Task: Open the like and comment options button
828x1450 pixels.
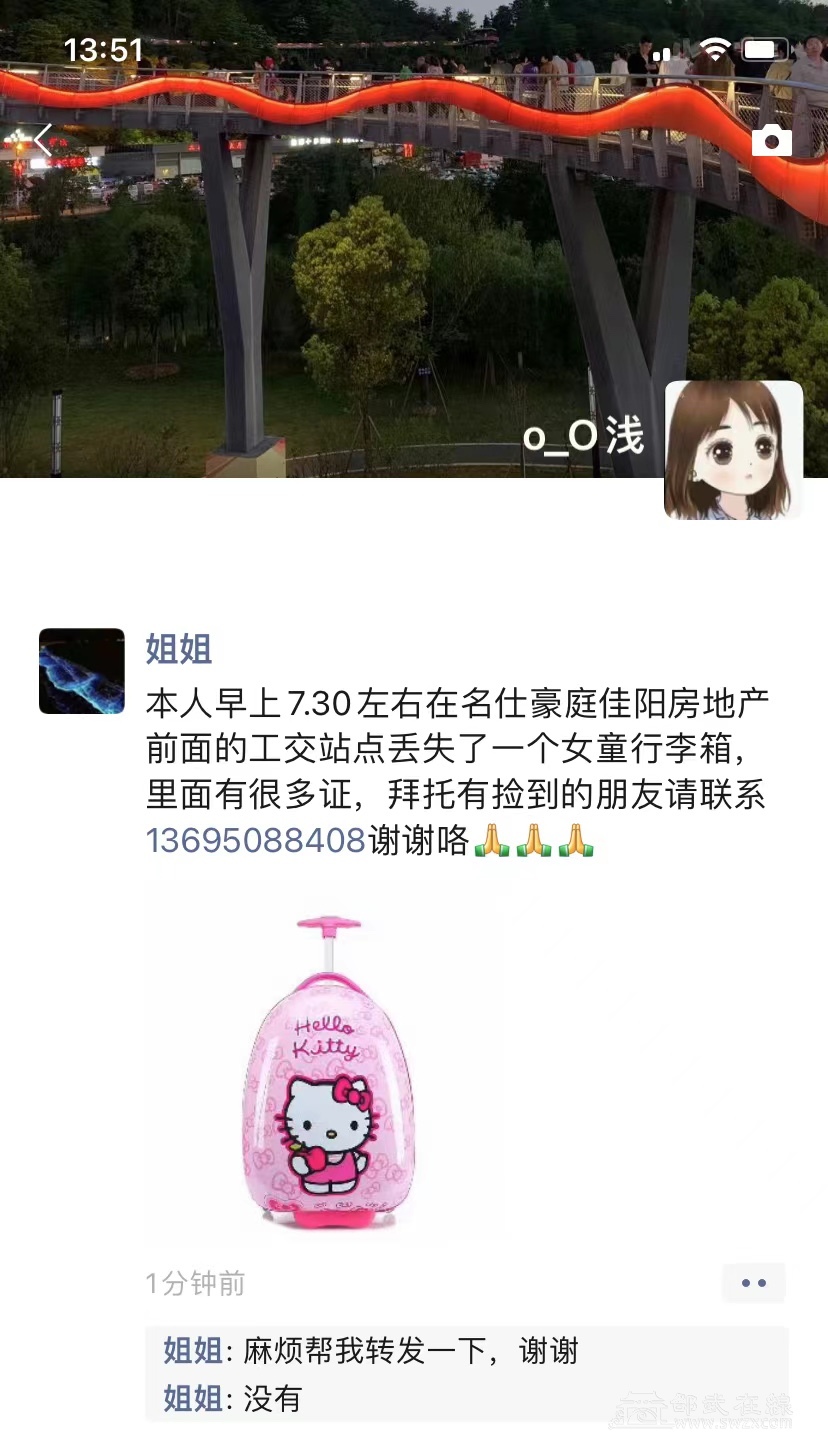Action: click(754, 1283)
